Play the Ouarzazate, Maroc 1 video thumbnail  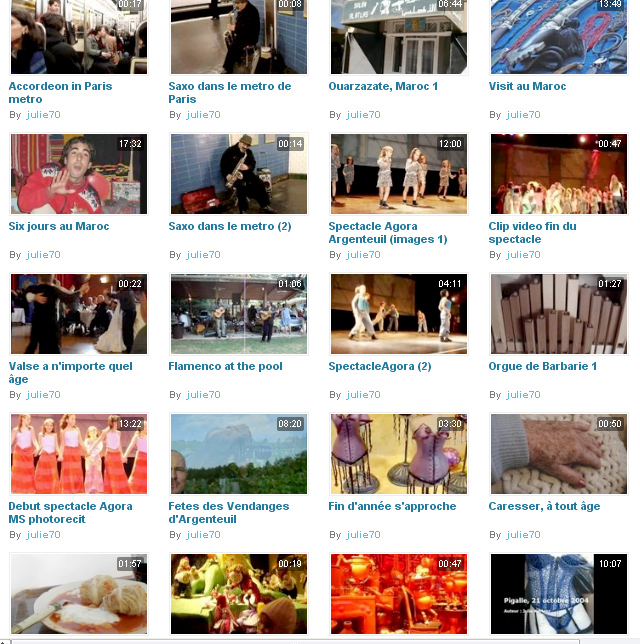(398, 37)
